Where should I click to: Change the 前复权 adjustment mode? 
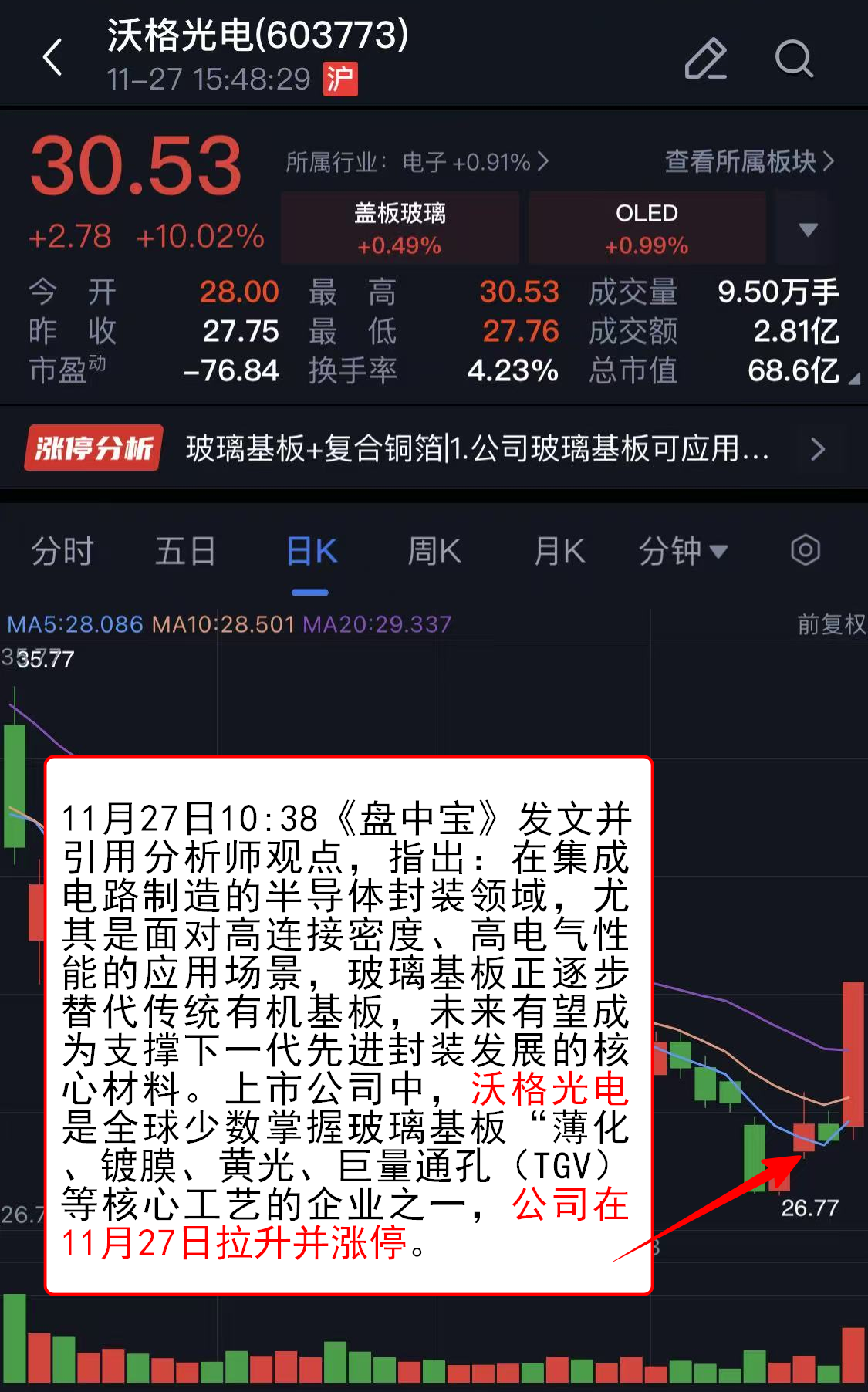point(831,624)
